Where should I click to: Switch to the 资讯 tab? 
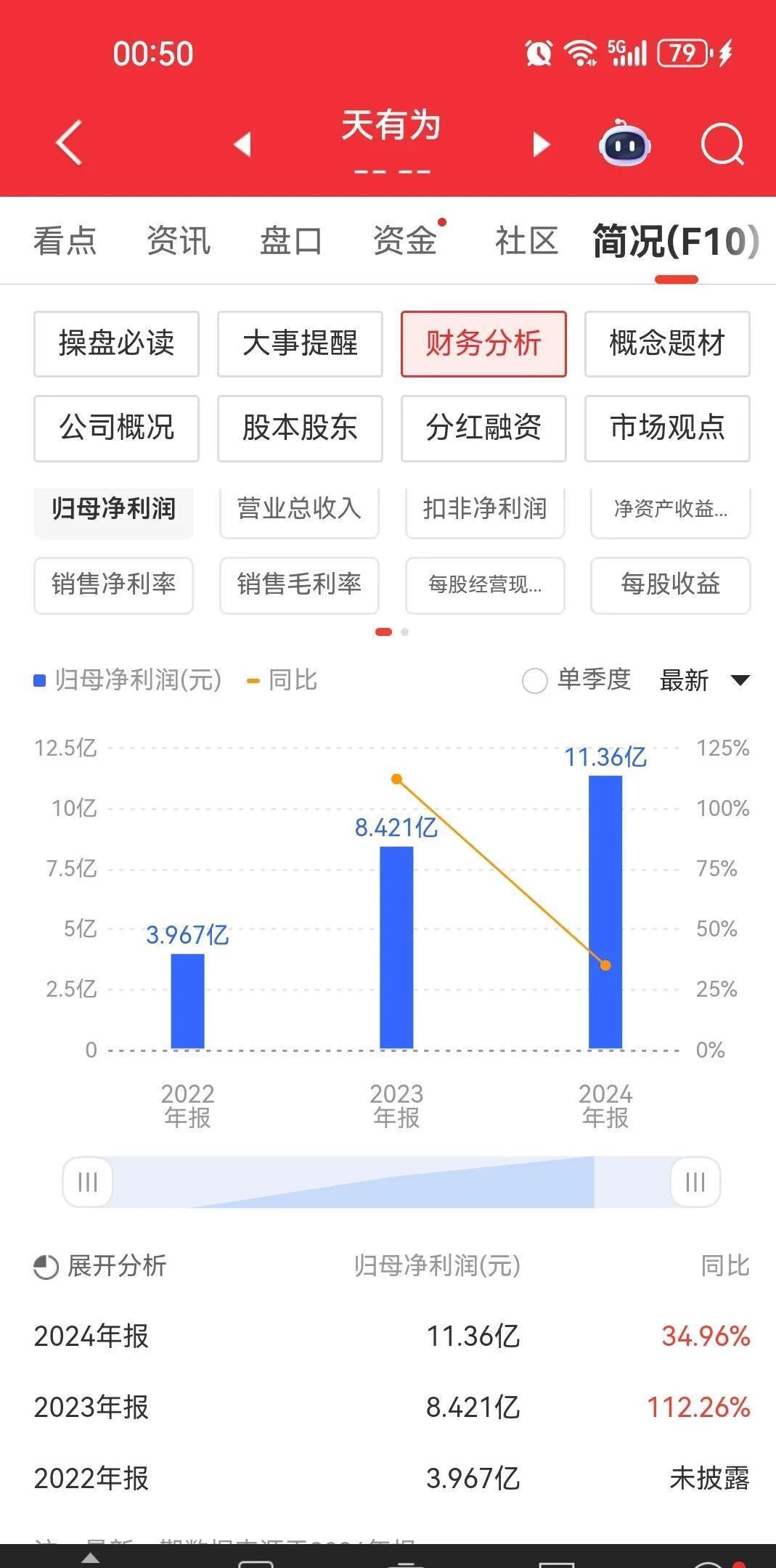coord(179,241)
